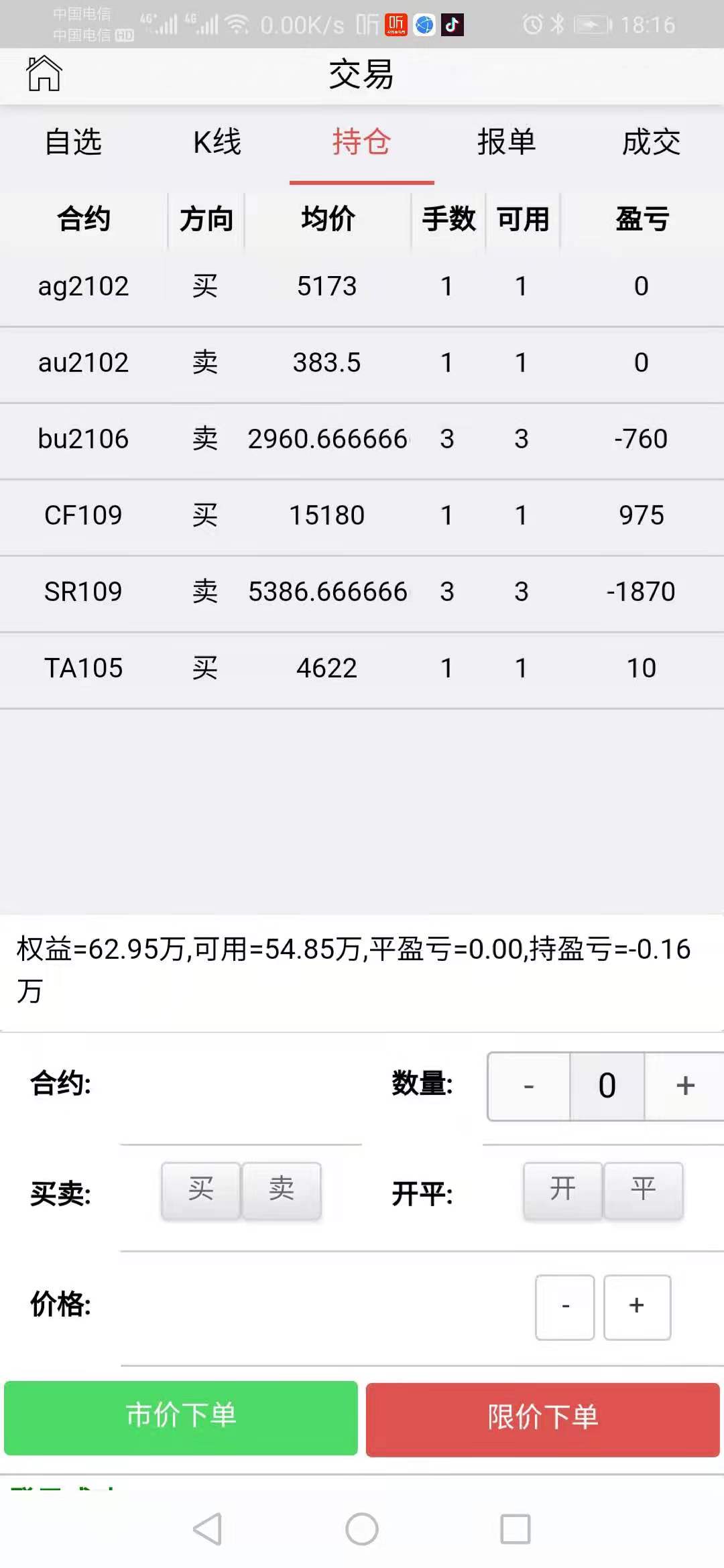The height and width of the screenshot is (1568, 724).
Task: Select 开 to open a position
Action: click(x=563, y=1190)
